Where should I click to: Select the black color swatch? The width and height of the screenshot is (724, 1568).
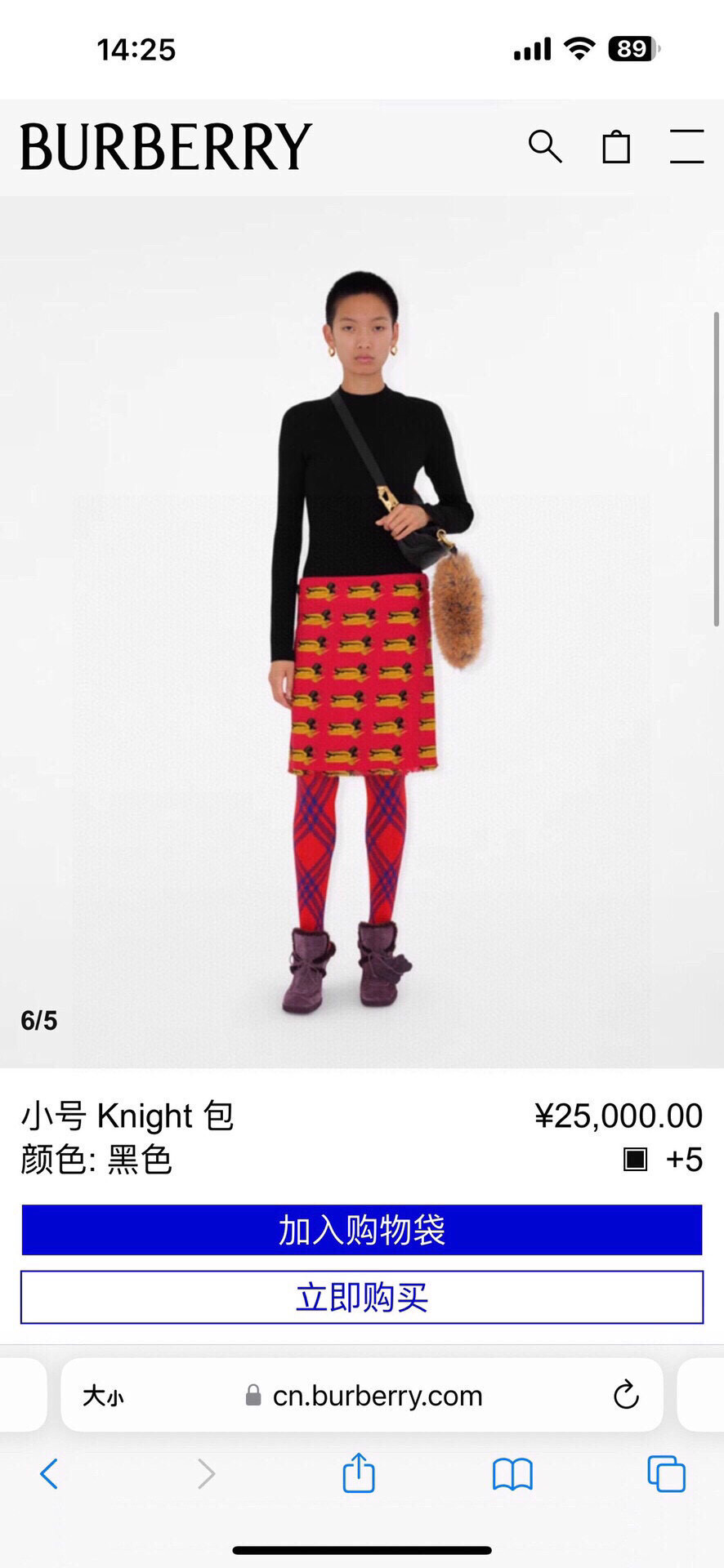[x=635, y=1160]
